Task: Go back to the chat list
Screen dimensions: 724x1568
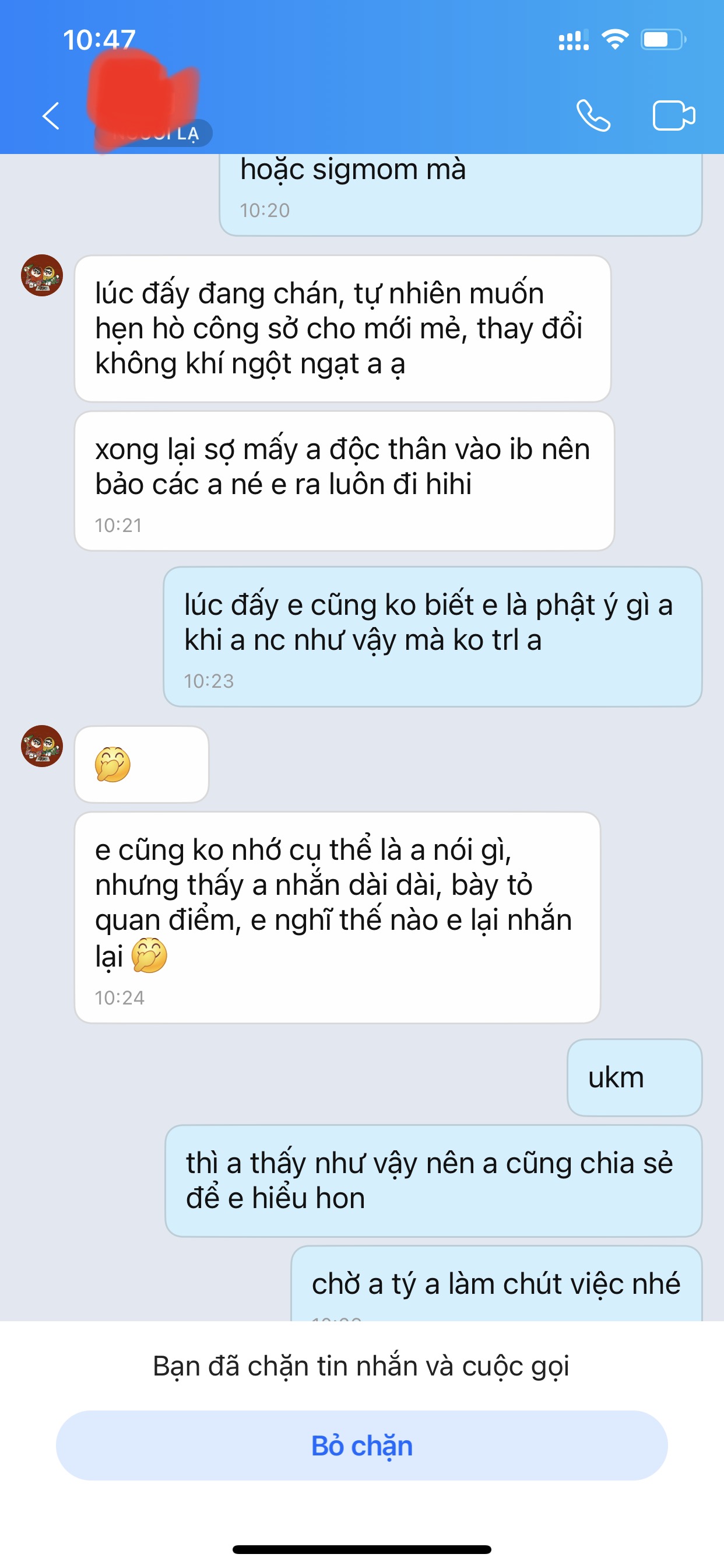Action: click(51, 116)
